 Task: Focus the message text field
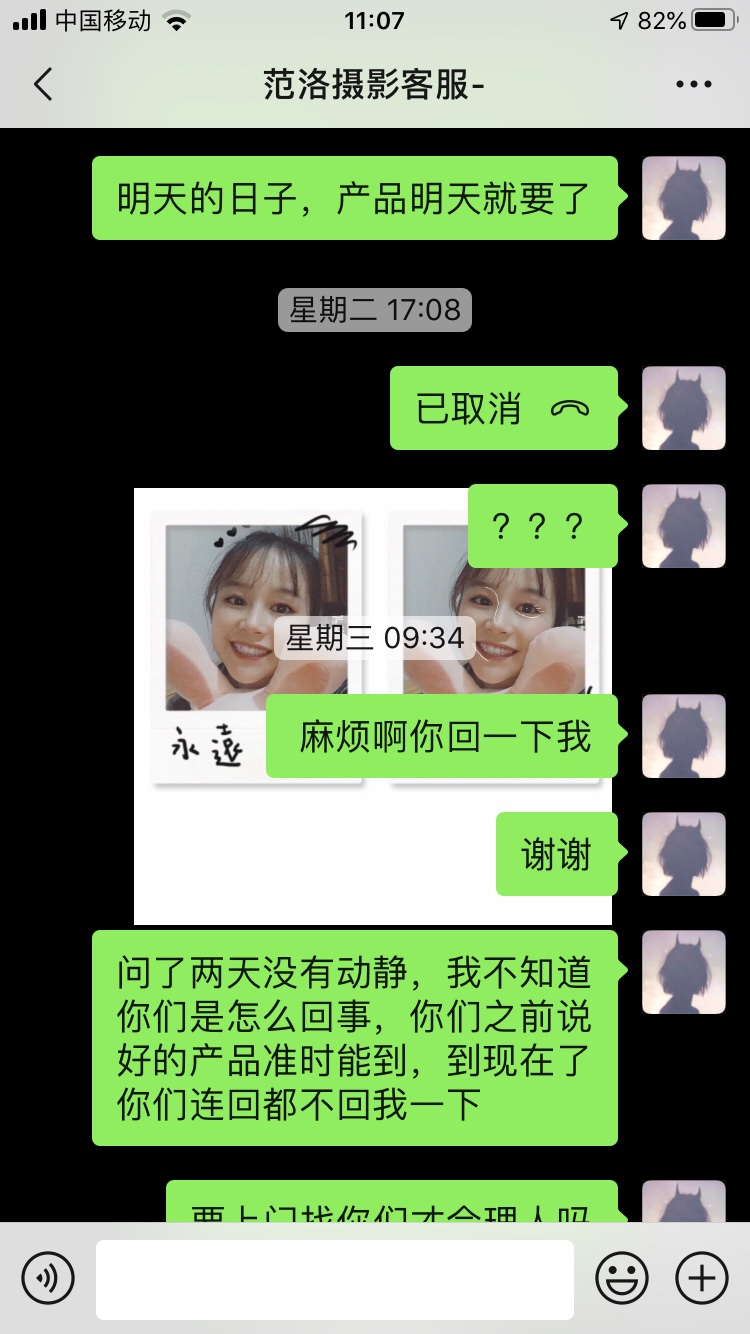(x=335, y=1279)
